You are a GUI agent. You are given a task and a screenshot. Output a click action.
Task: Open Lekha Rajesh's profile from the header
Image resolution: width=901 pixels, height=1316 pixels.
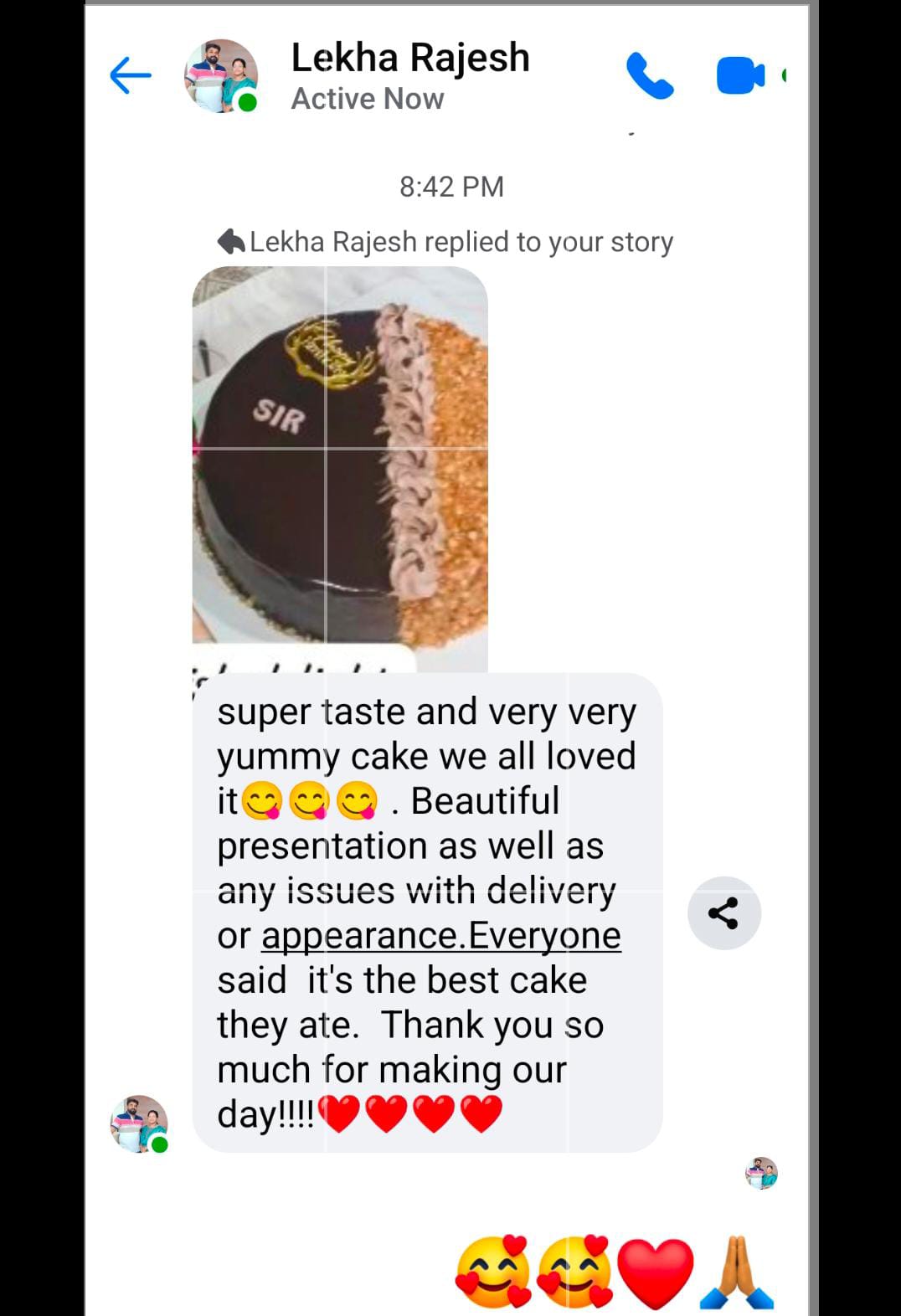(x=409, y=75)
